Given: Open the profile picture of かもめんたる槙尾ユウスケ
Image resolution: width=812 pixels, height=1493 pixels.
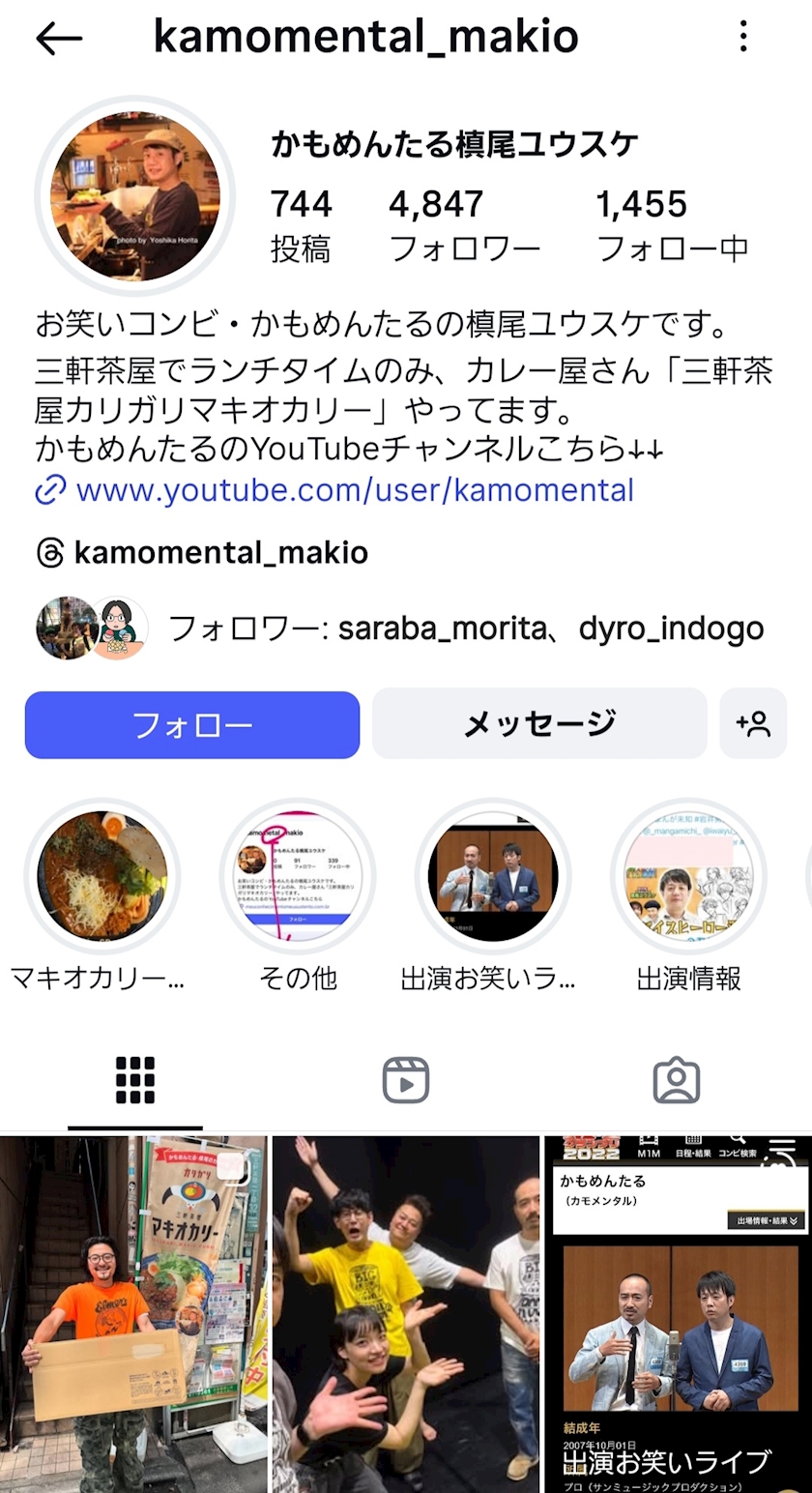Looking at the screenshot, I should 135,196.
